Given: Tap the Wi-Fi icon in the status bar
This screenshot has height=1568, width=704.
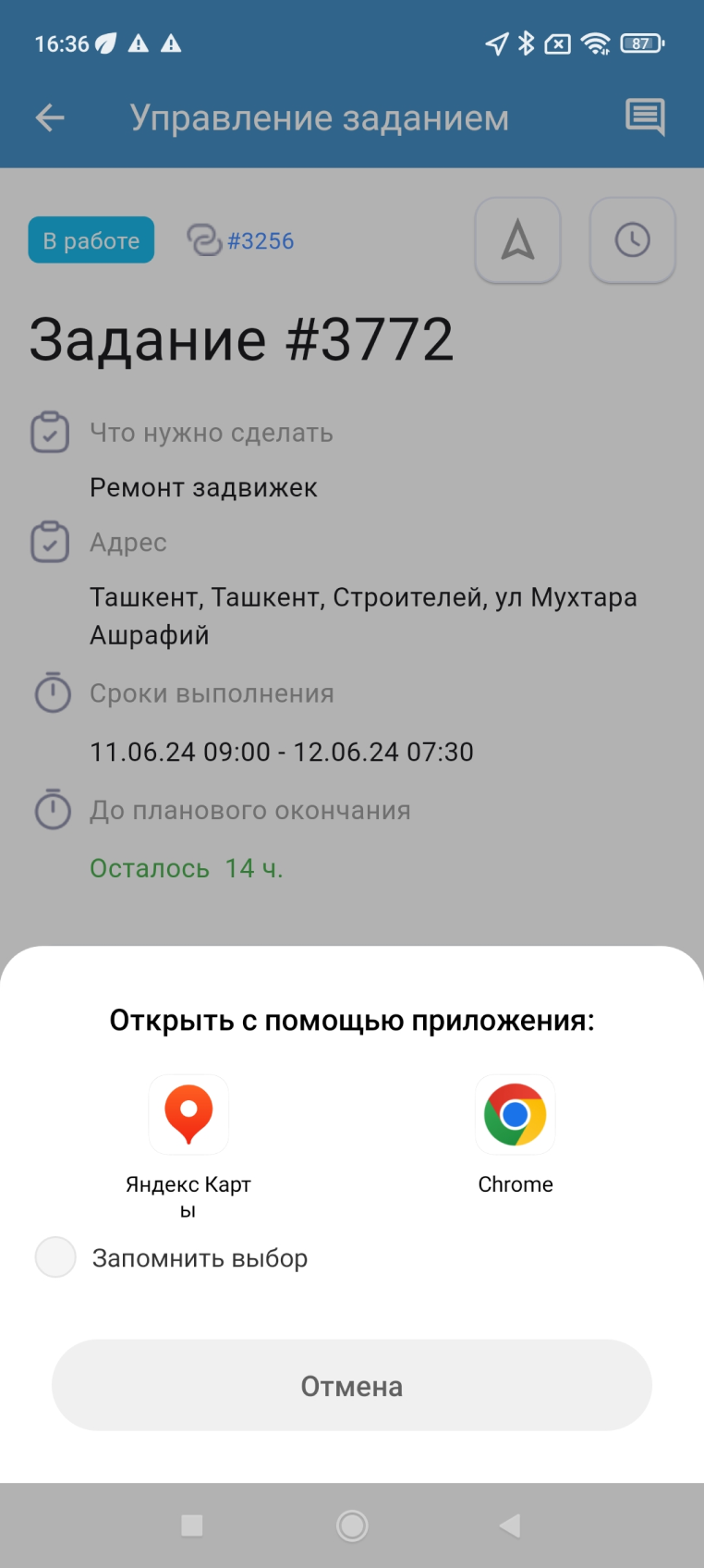Looking at the screenshot, I should (x=595, y=43).
